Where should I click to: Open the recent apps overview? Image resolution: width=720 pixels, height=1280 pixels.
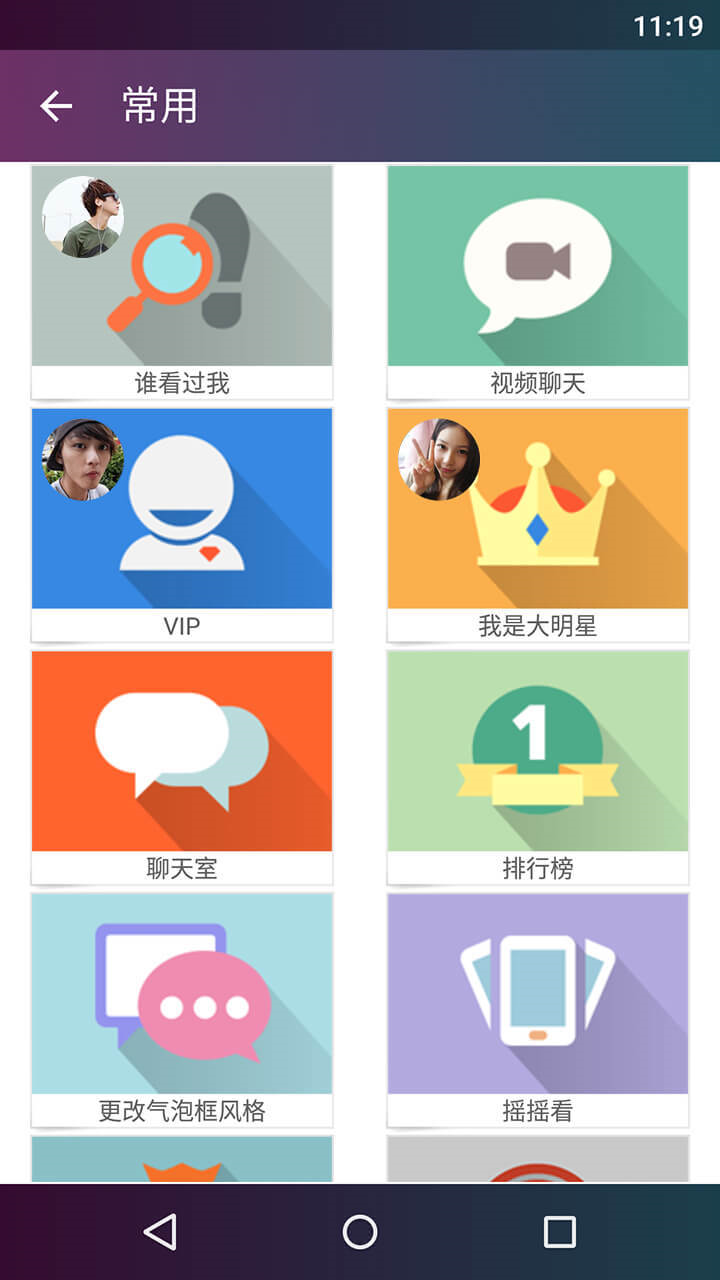[x=559, y=1232]
